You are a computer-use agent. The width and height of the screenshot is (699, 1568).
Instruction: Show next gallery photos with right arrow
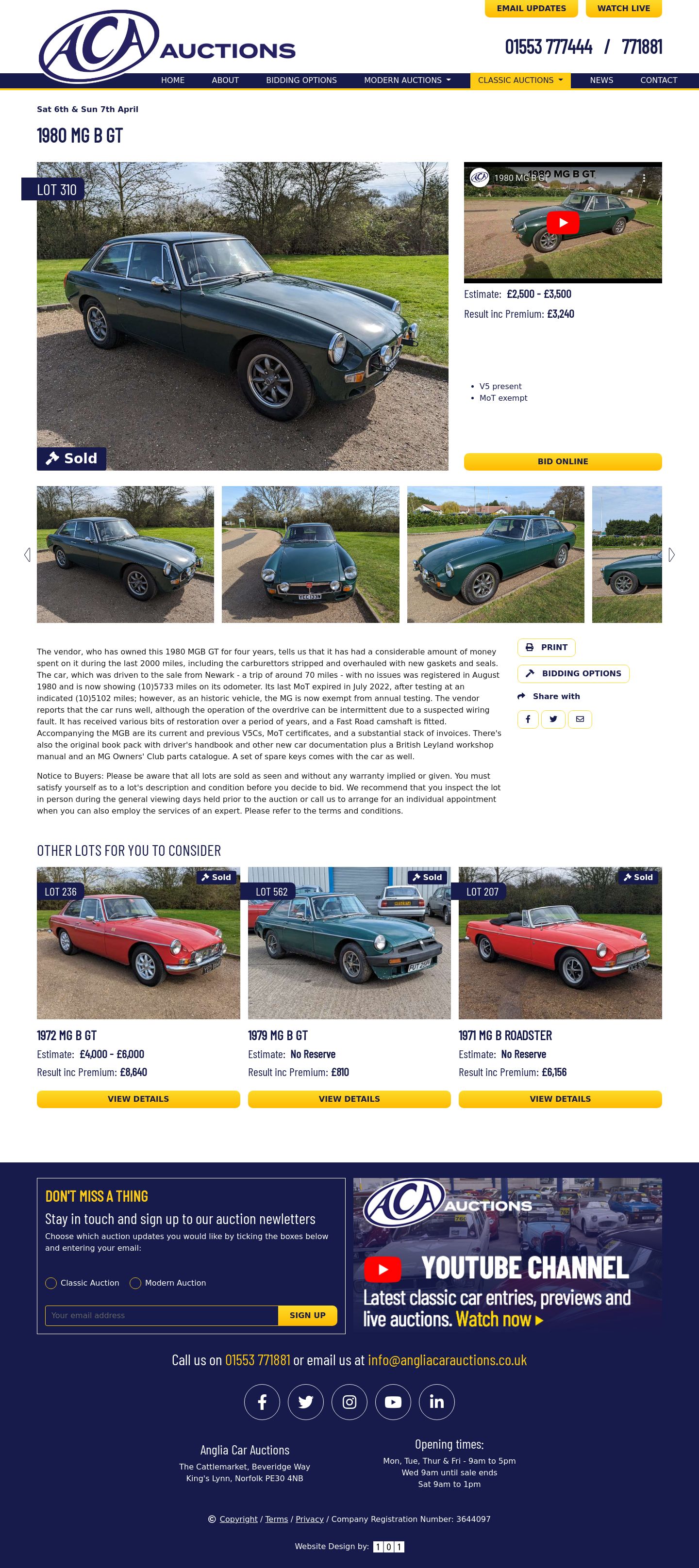click(671, 555)
